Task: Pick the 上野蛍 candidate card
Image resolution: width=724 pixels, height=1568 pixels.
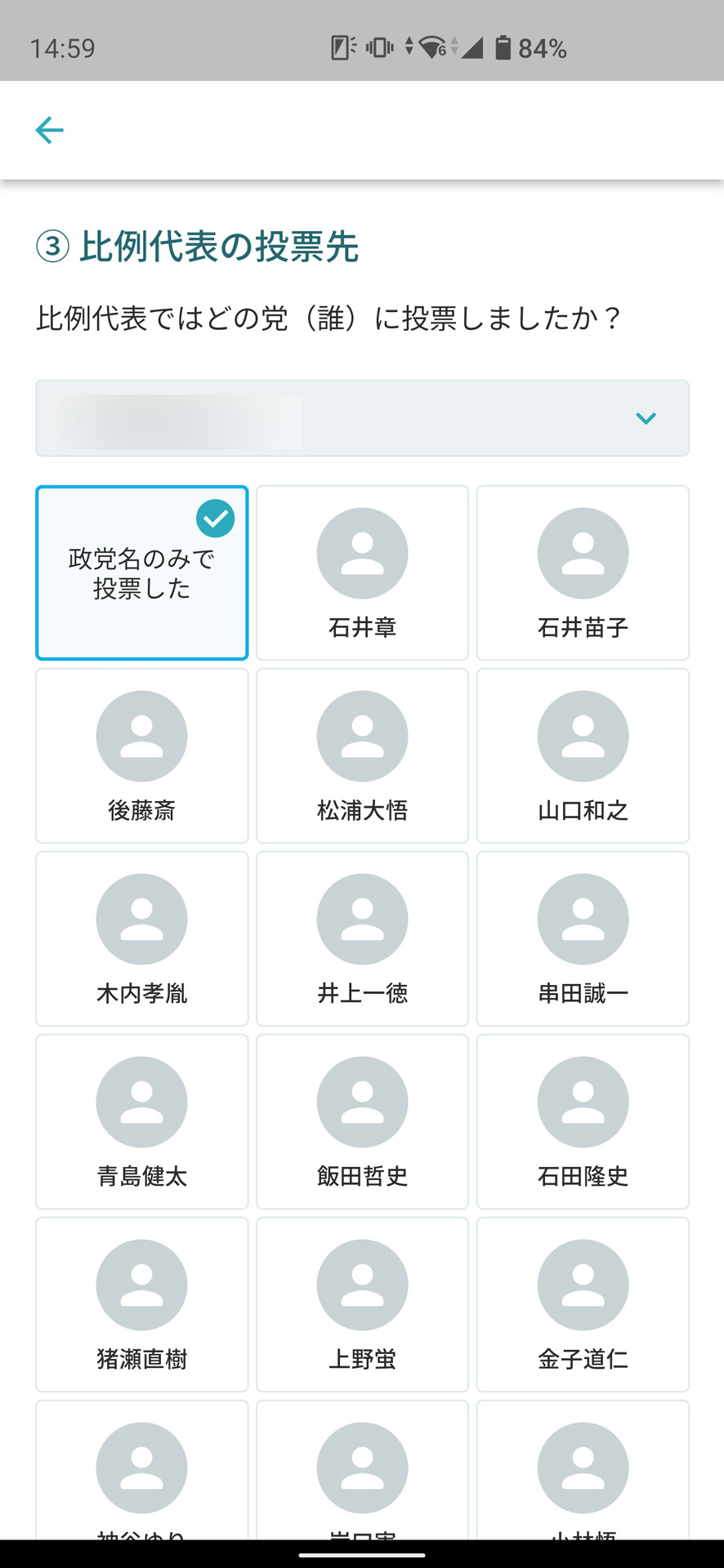Action: click(362, 1304)
